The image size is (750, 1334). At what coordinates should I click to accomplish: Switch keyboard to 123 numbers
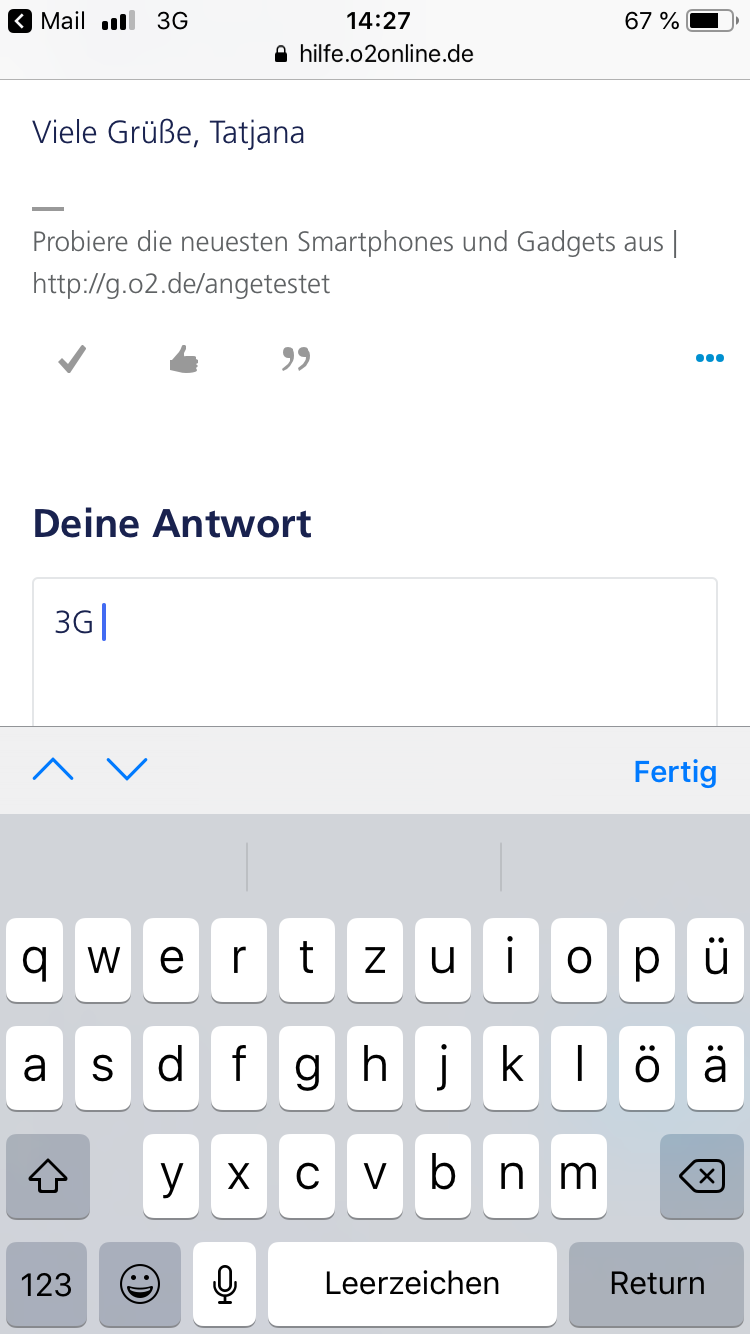pyautogui.click(x=46, y=1284)
